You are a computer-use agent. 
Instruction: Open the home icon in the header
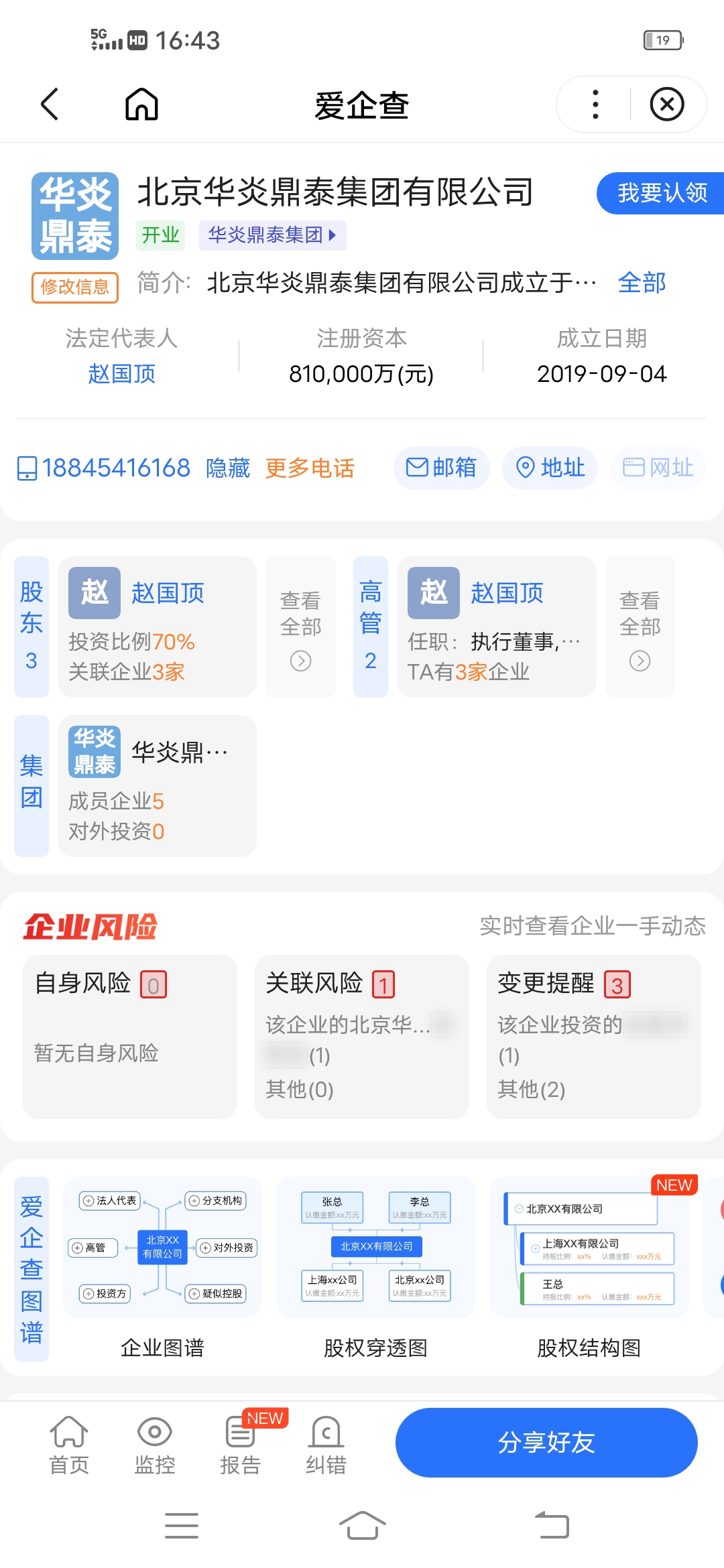(x=141, y=105)
